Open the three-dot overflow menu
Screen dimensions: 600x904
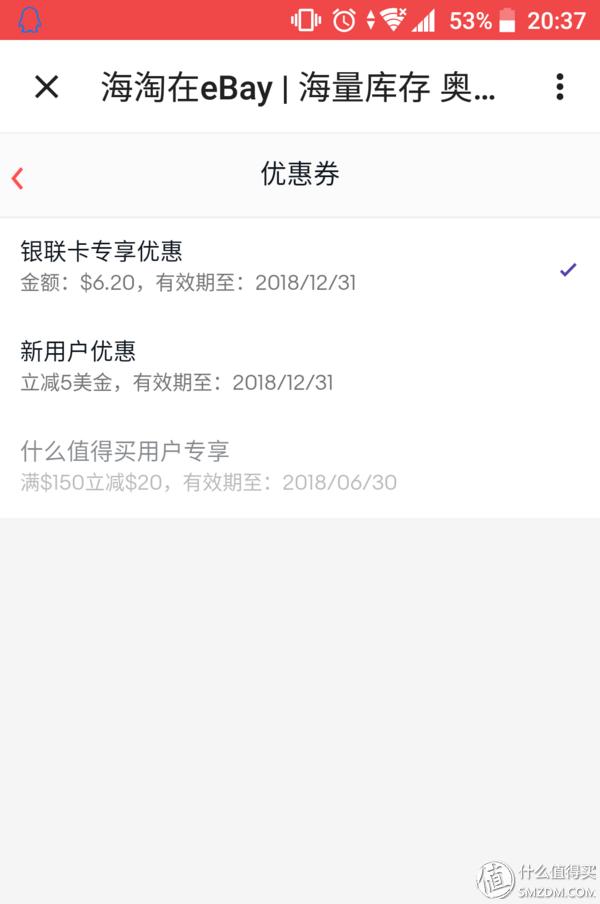(x=559, y=87)
